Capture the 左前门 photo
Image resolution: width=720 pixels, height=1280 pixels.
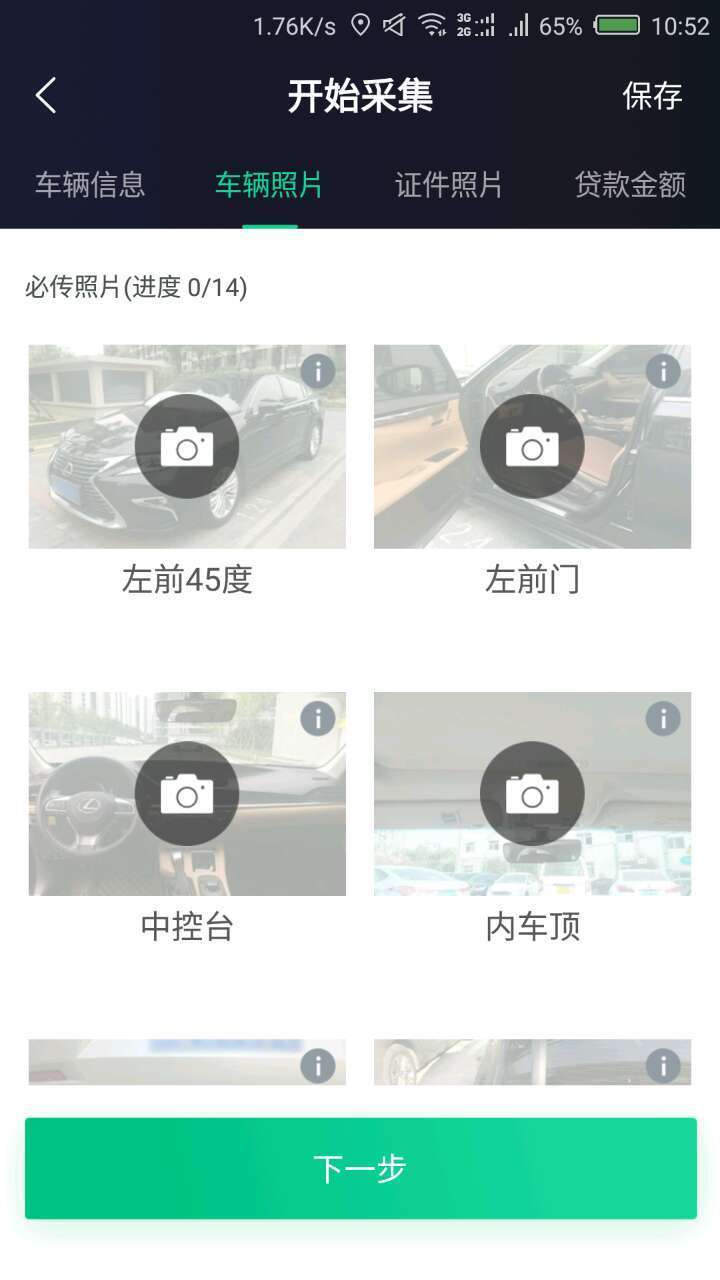(x=532, y=446)
